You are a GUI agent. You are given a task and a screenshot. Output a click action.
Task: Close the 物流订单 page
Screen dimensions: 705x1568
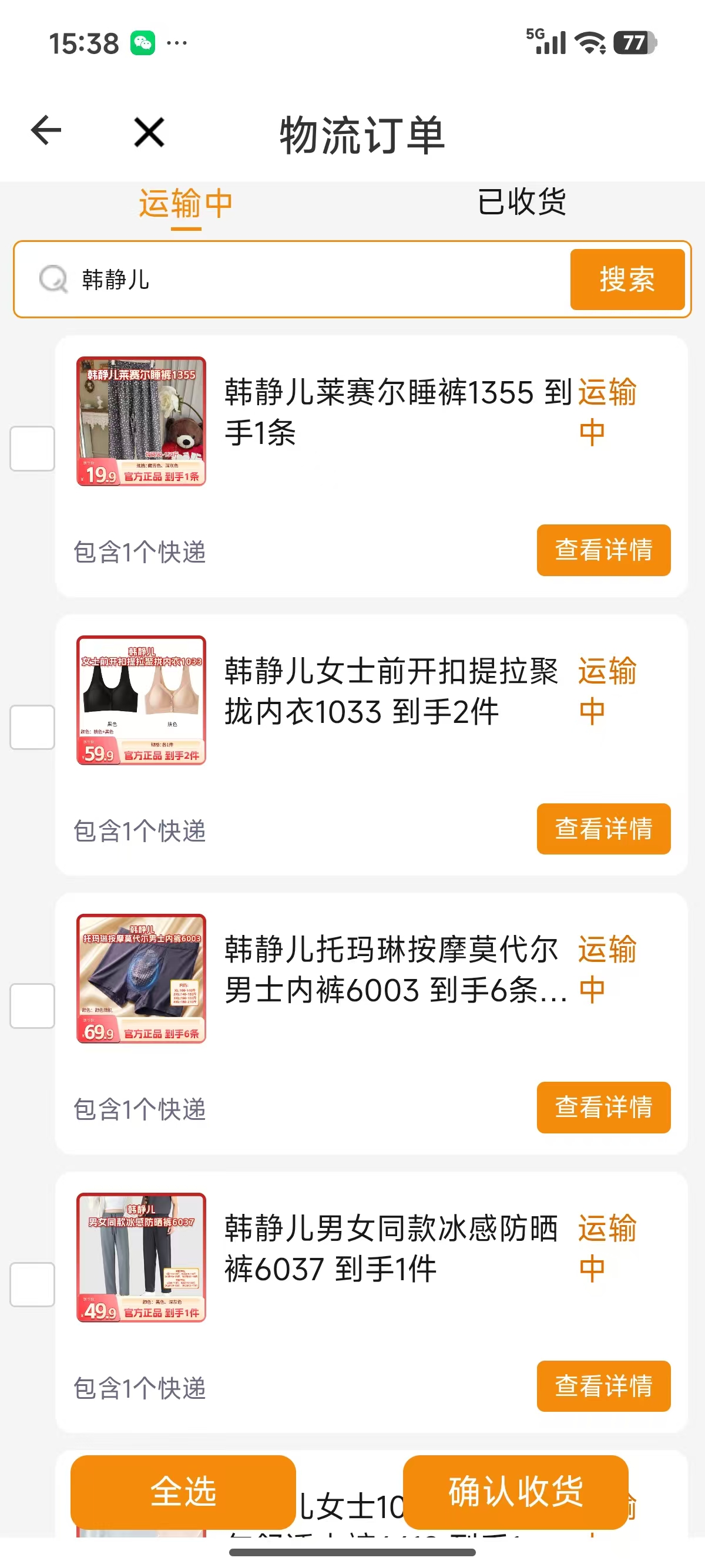pyautogui.click(x=149, y=132)
